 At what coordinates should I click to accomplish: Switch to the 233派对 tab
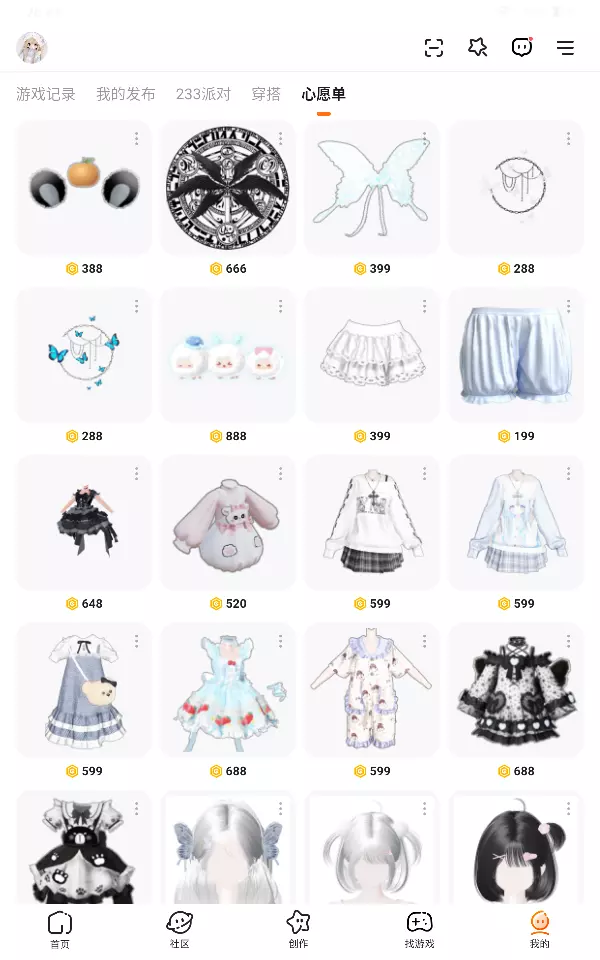pos(203,94)
